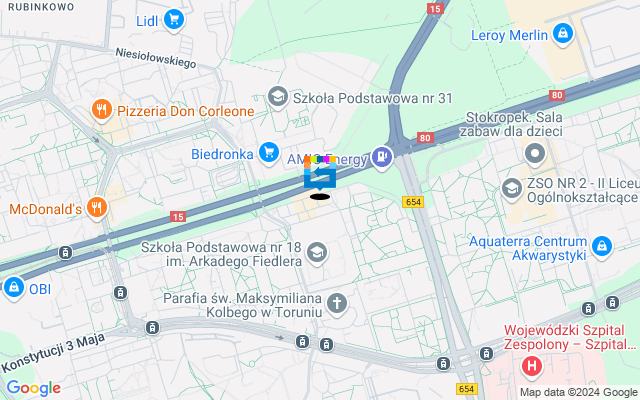Screen dimensions: 640x400
Task: Open the Stokropek play room marker
Action: tap(536, 154)
